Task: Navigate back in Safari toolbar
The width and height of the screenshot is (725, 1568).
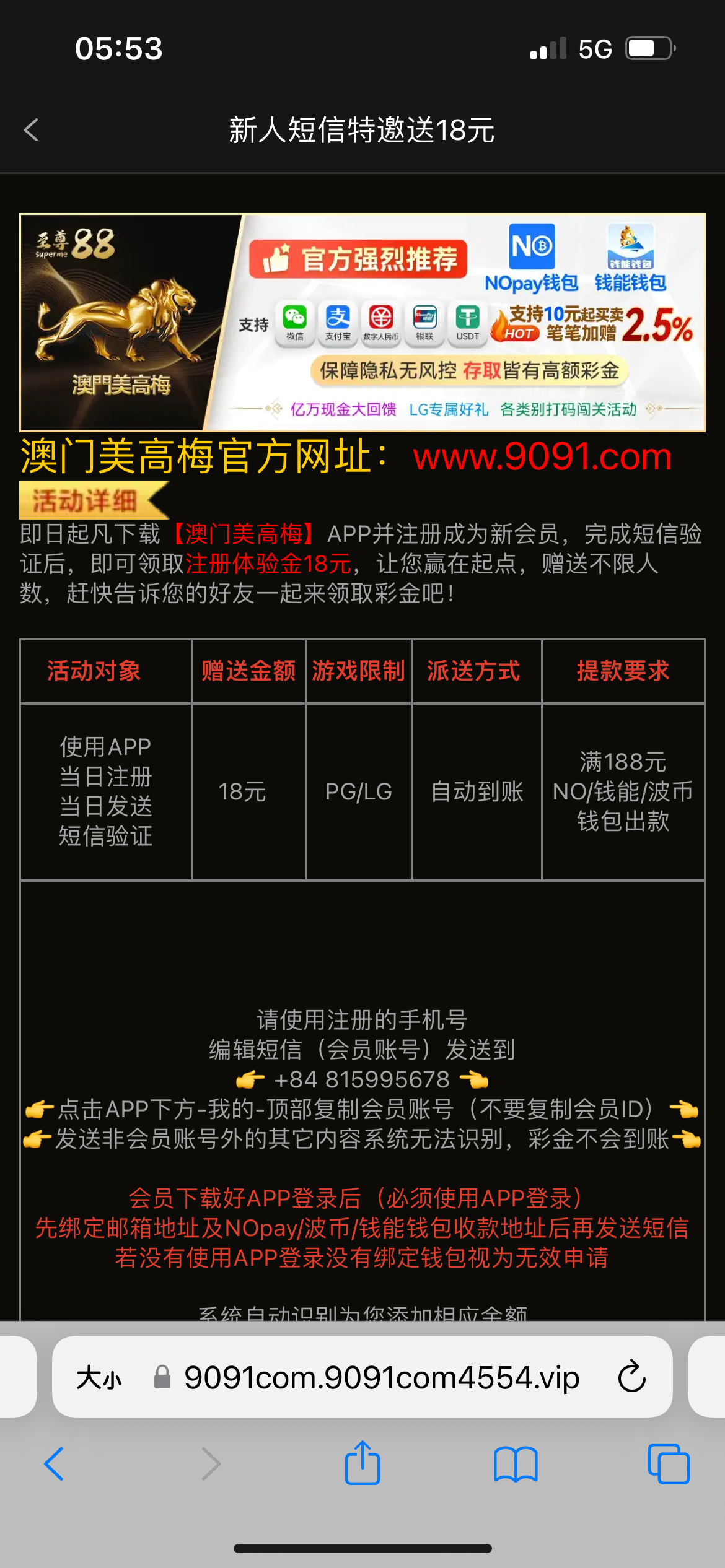Action: point(55,1464)
